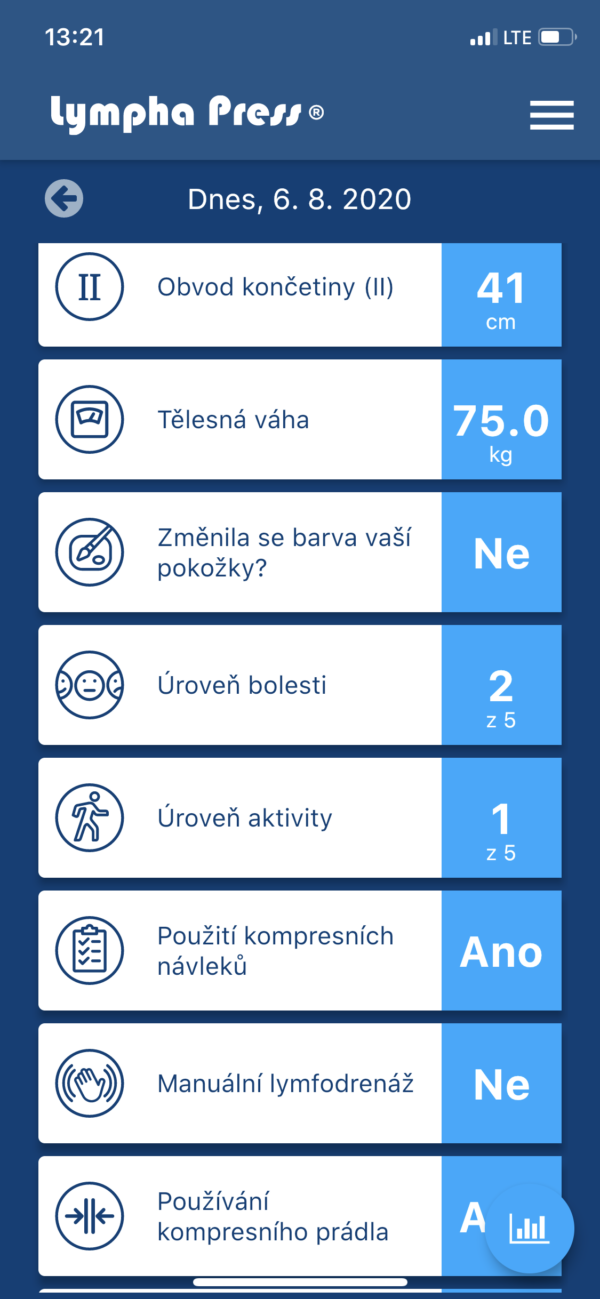Image resolution: width=600 pixels, height=1299 pixels.
Task: Select the Úroveň bolesti row
Action: point(300,685)
